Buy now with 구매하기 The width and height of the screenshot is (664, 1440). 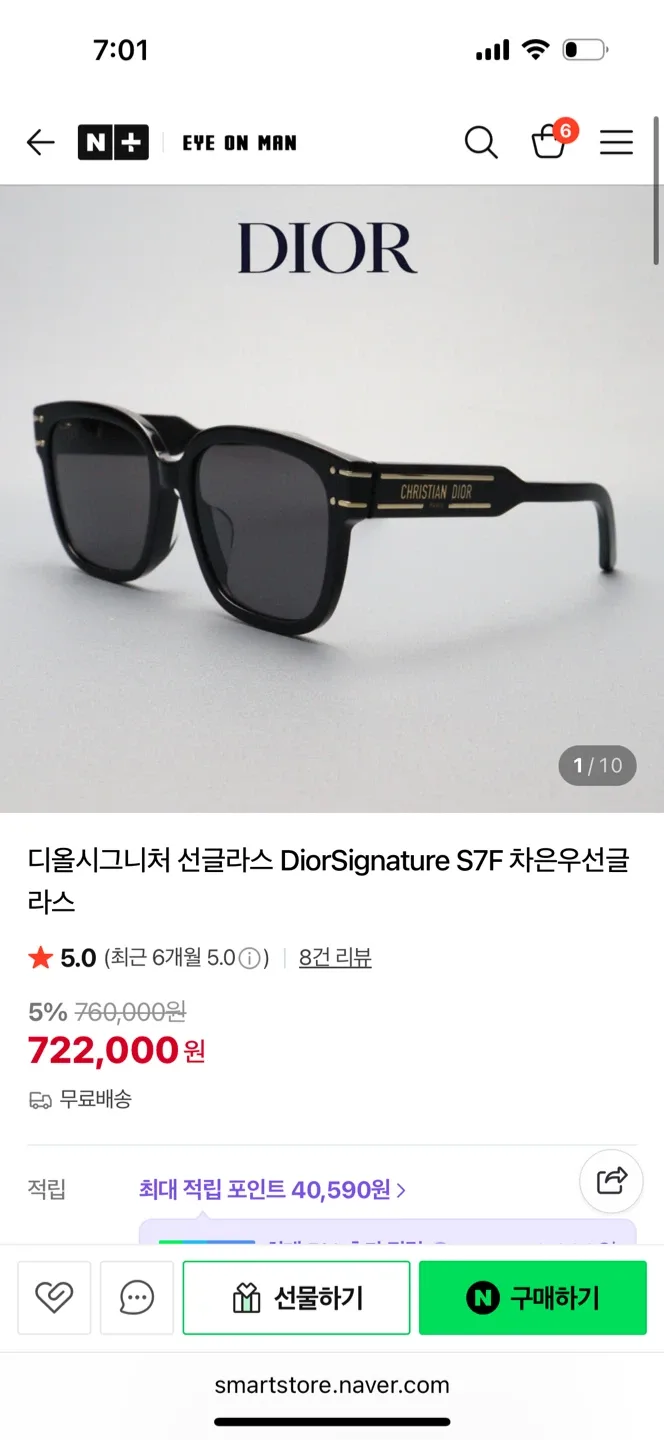click(x=532, y=1298)
